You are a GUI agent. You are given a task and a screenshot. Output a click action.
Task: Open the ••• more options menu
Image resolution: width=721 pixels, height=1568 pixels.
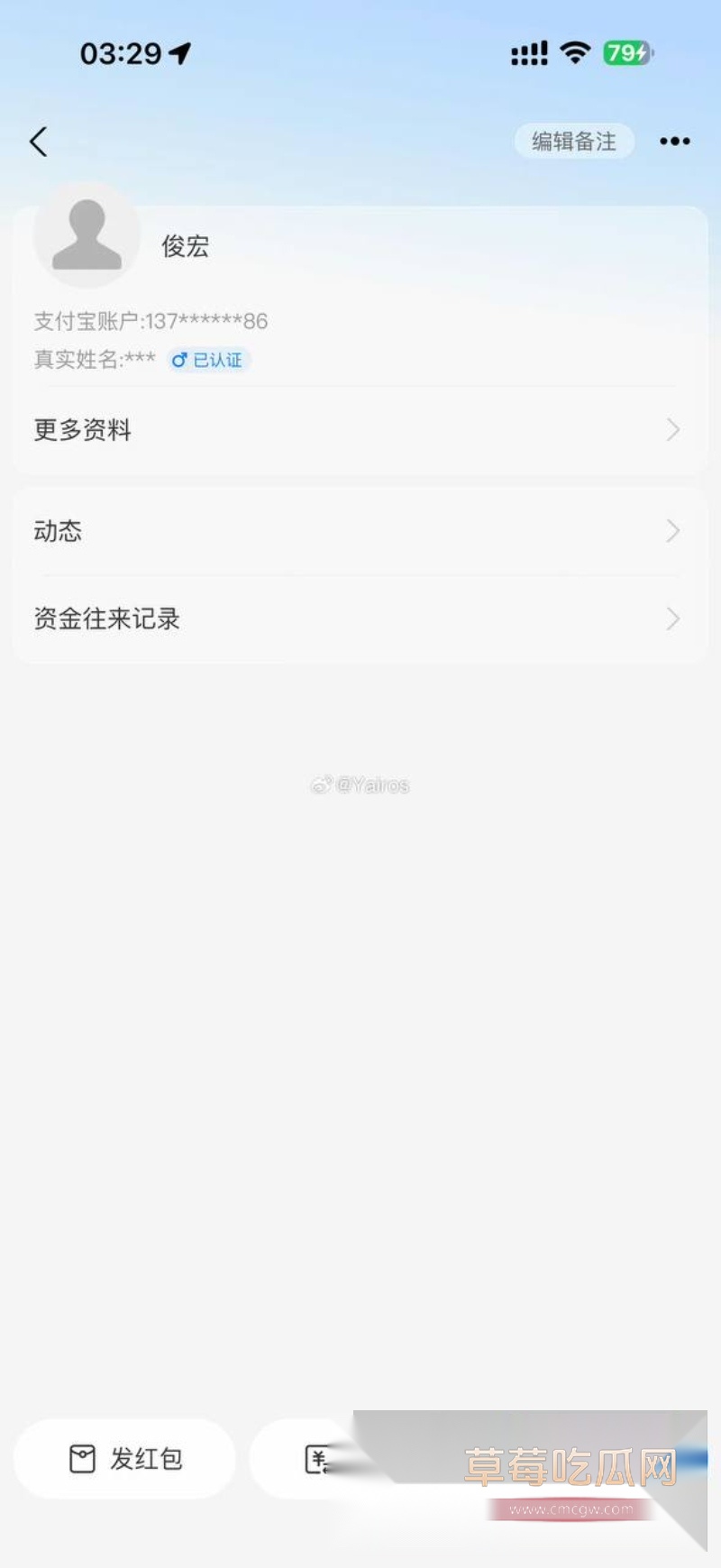coord(675,142)
